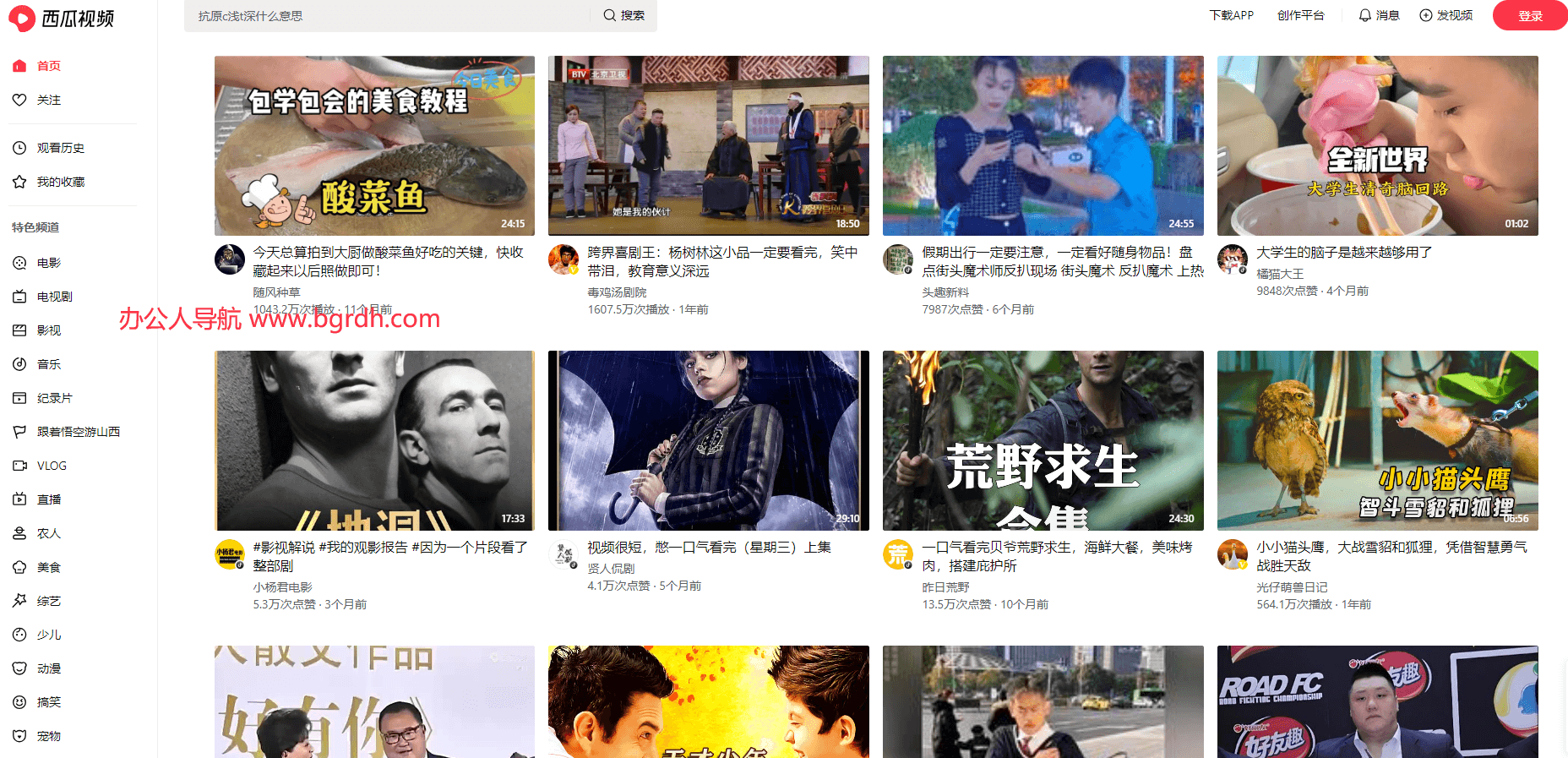Open the 杨树林 comedy sketch video title

(722, 261)
